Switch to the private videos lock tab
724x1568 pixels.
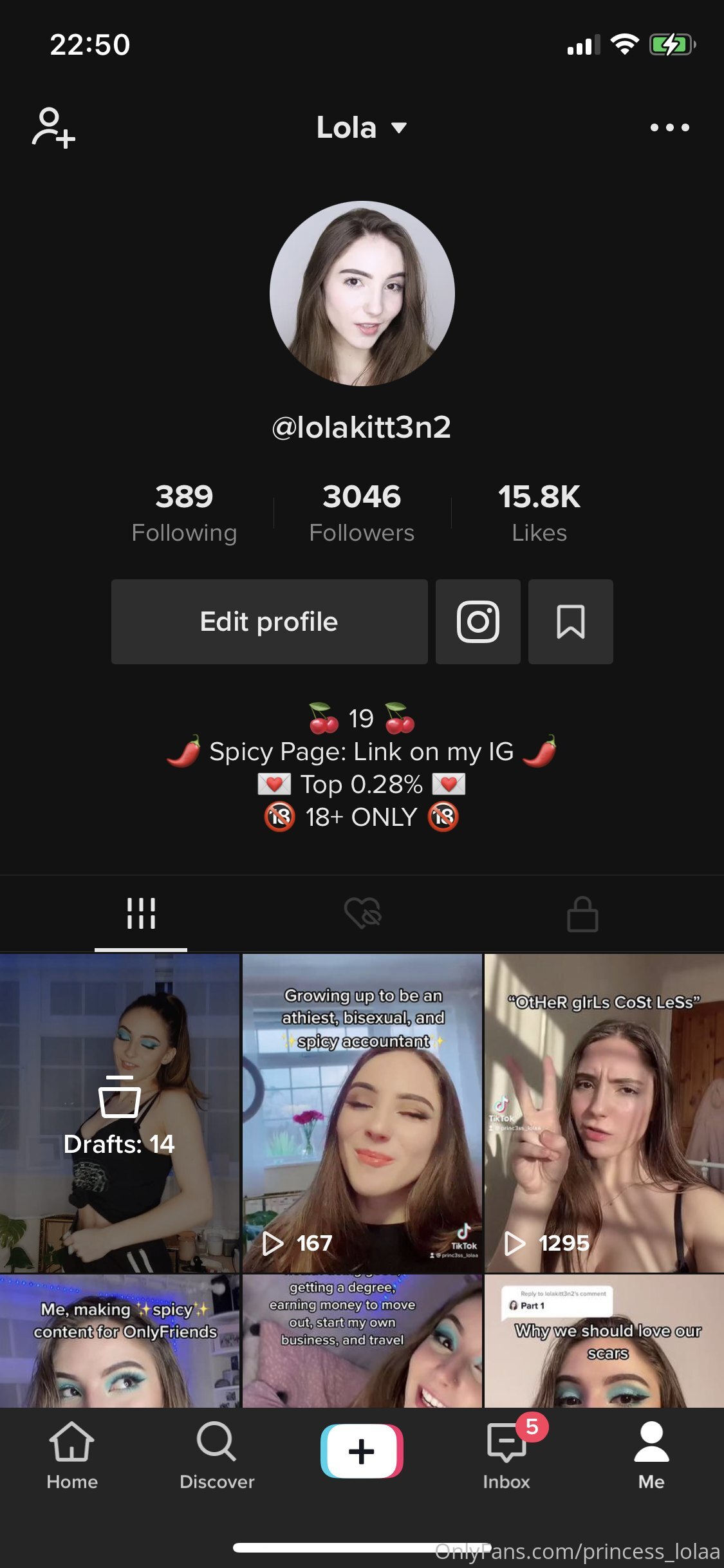(582, 913)
